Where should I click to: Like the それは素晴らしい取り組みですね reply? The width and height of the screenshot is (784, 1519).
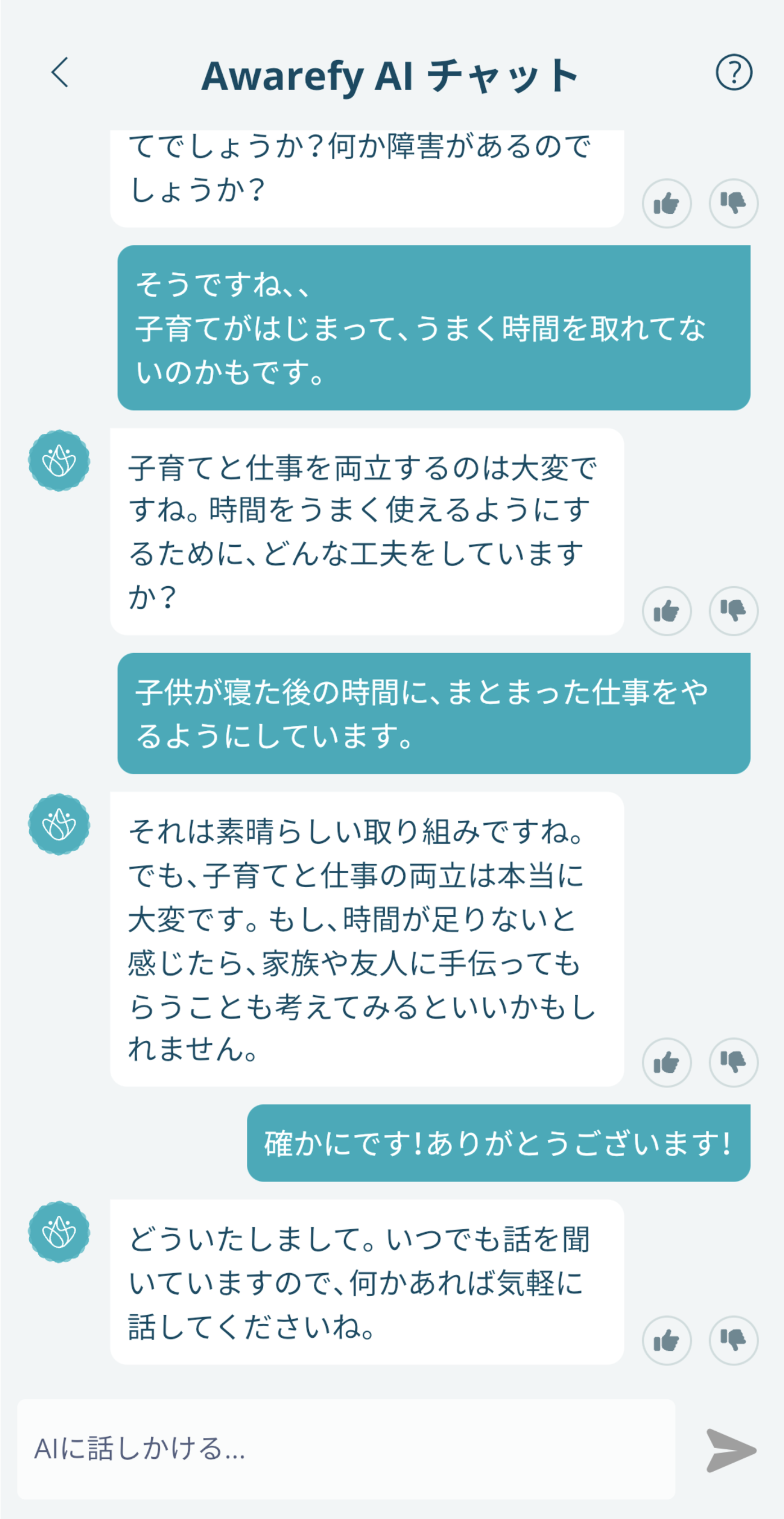[666, 1063]
